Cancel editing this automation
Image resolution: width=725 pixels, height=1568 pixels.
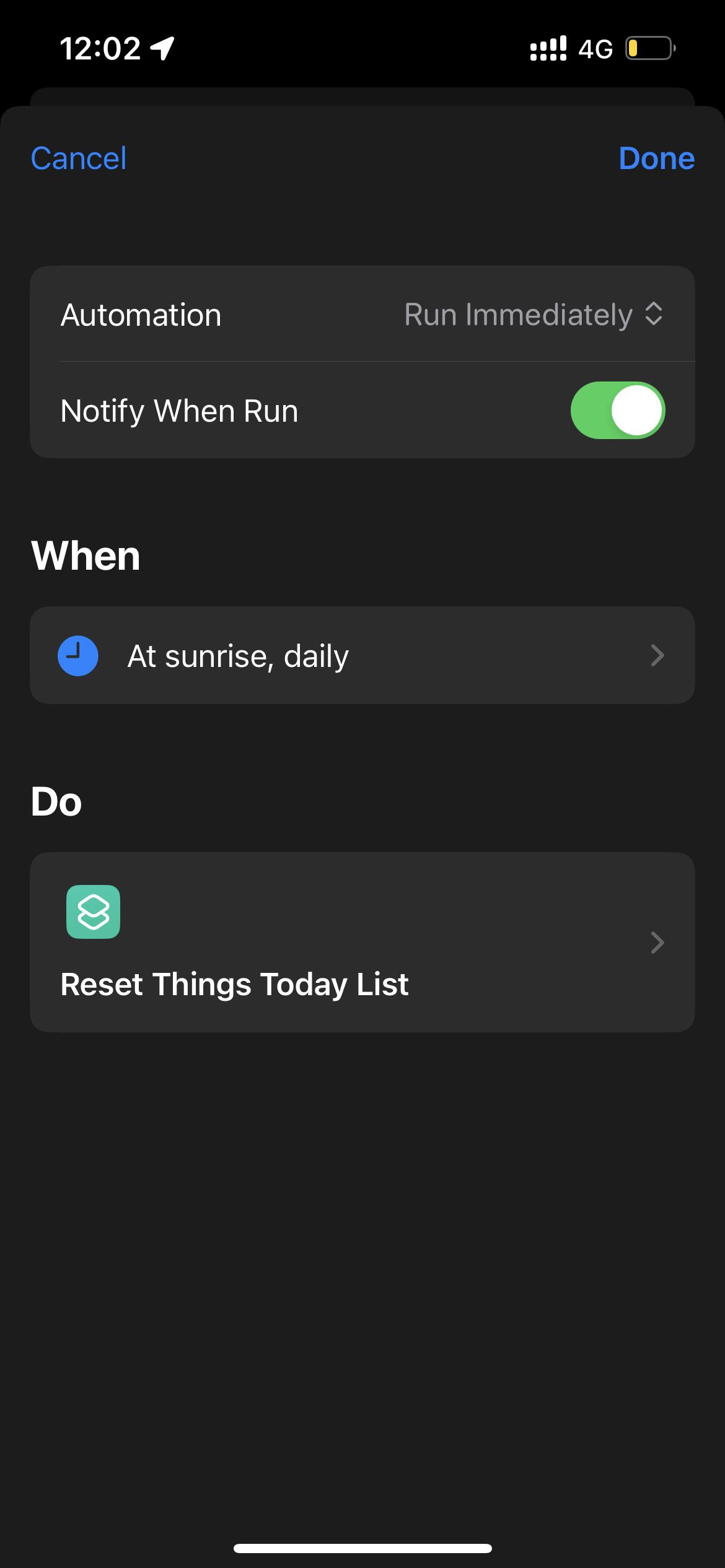tap(79, 159)
